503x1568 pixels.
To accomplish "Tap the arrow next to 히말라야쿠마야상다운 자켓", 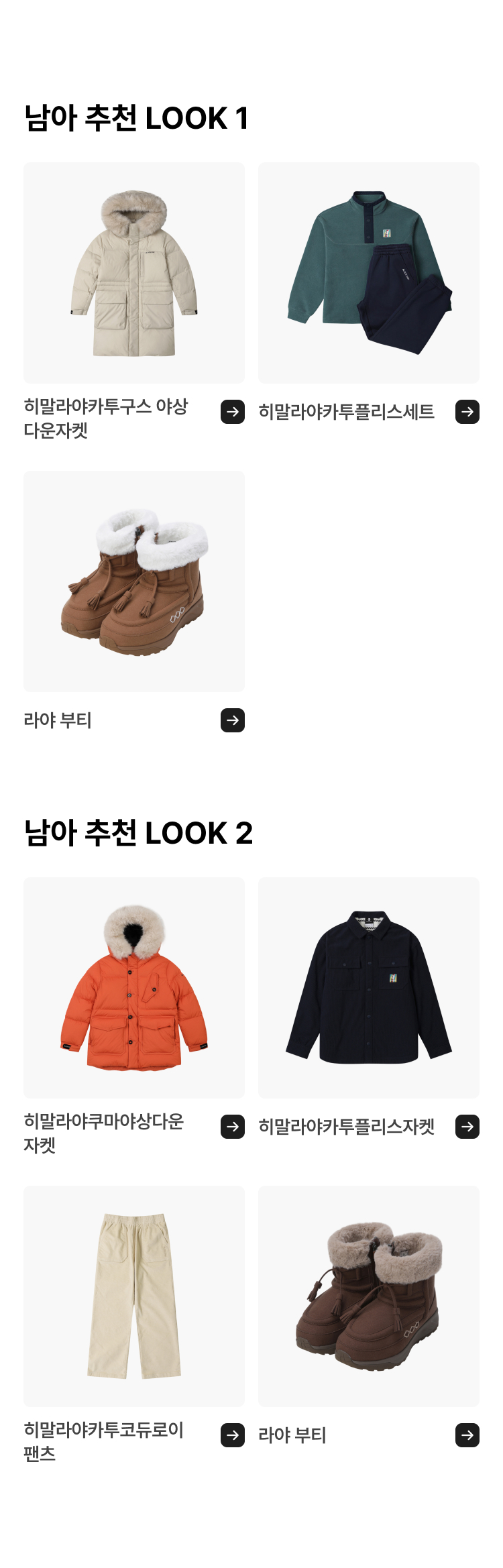I will coord(233,1127).
